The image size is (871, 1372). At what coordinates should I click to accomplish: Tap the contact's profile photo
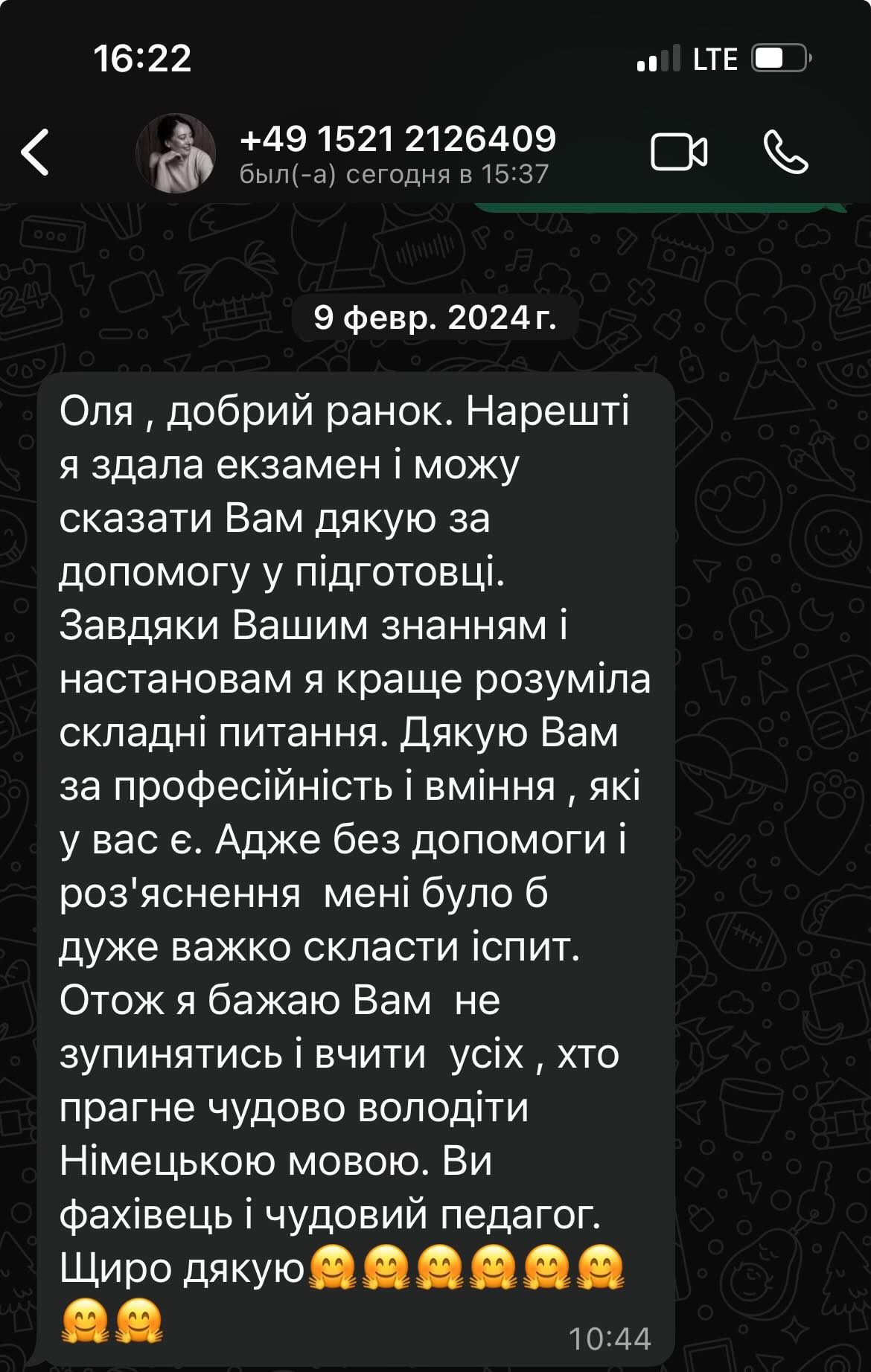coord(176,153)
